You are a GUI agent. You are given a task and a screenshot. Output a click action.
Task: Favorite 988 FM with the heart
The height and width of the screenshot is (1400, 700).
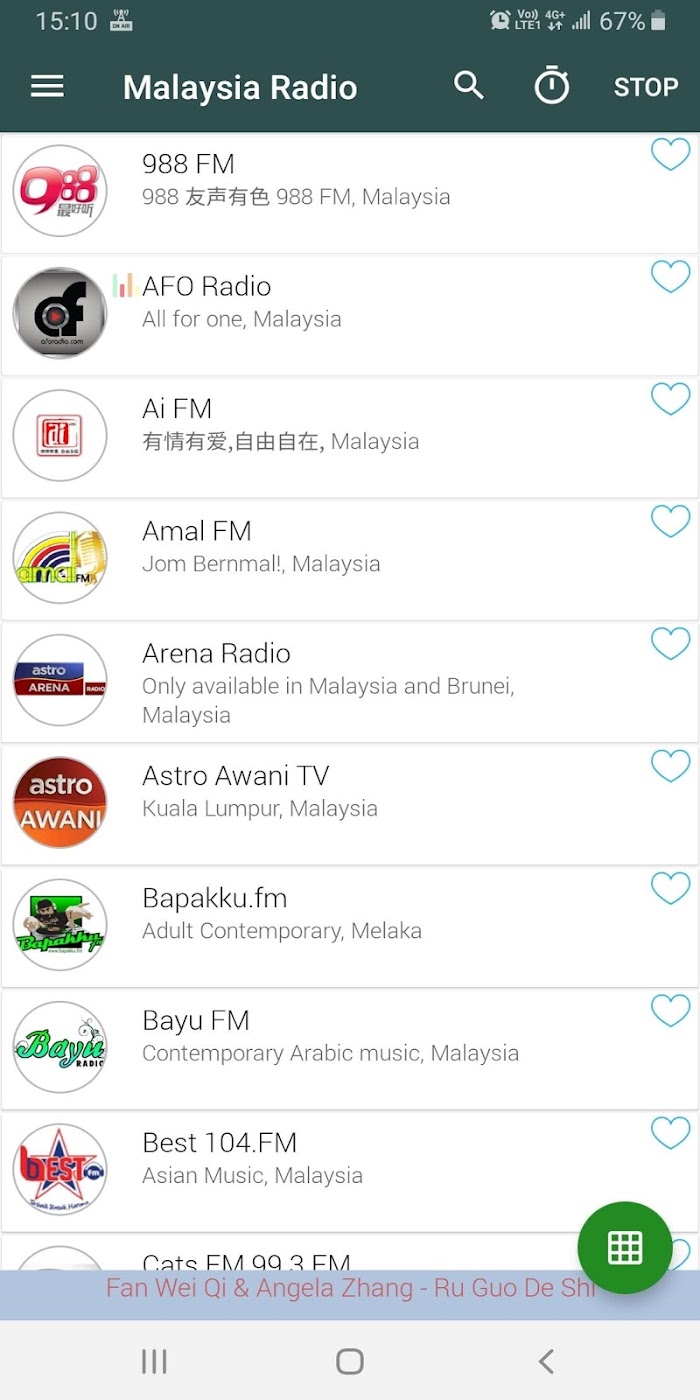tap(671, 154)
